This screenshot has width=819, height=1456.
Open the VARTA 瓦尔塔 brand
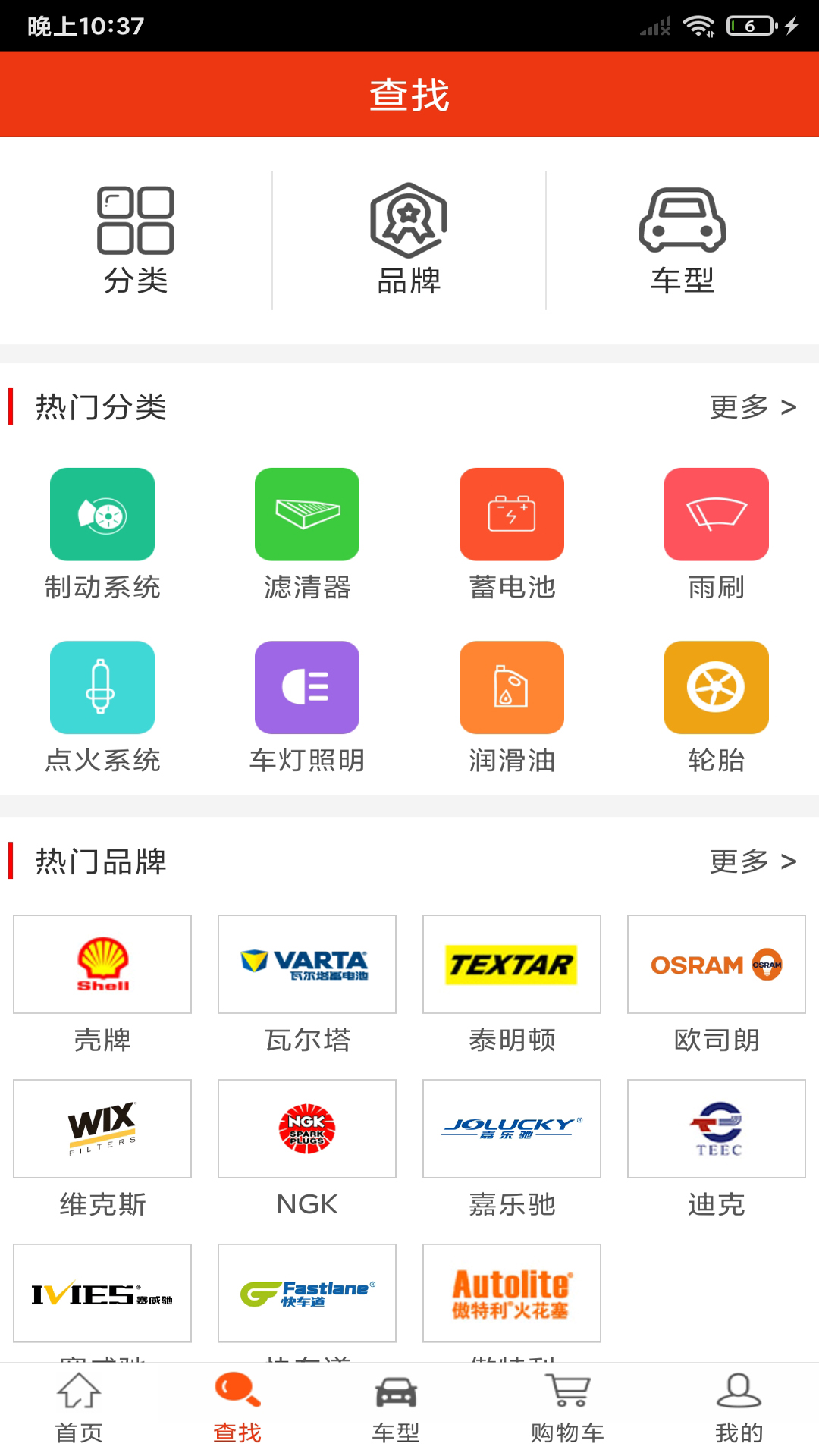point(307,984)
